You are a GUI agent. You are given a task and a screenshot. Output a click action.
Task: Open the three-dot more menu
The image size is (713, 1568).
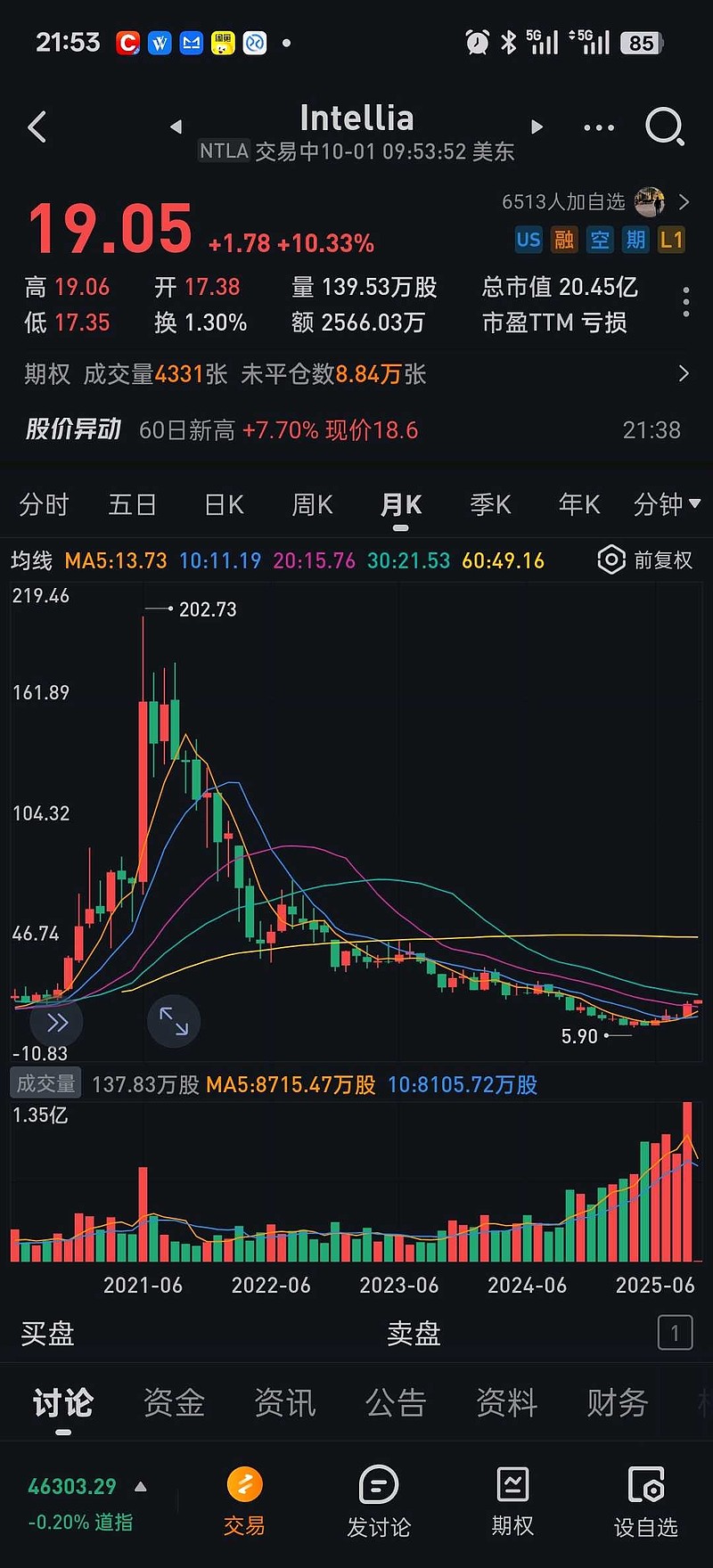599,127
